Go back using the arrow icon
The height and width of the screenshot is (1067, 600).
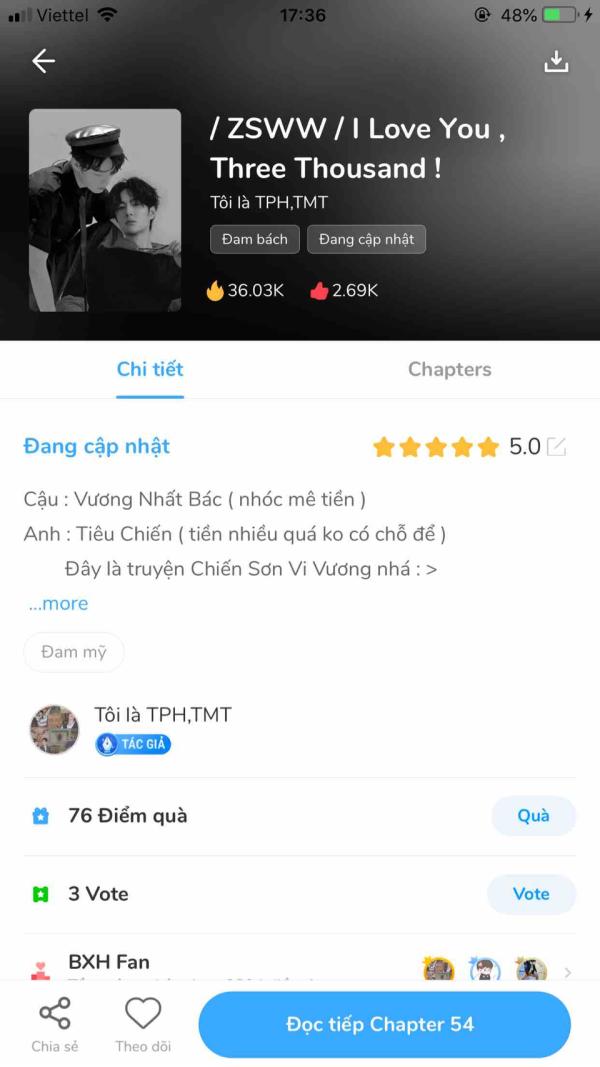coord(44,61)
